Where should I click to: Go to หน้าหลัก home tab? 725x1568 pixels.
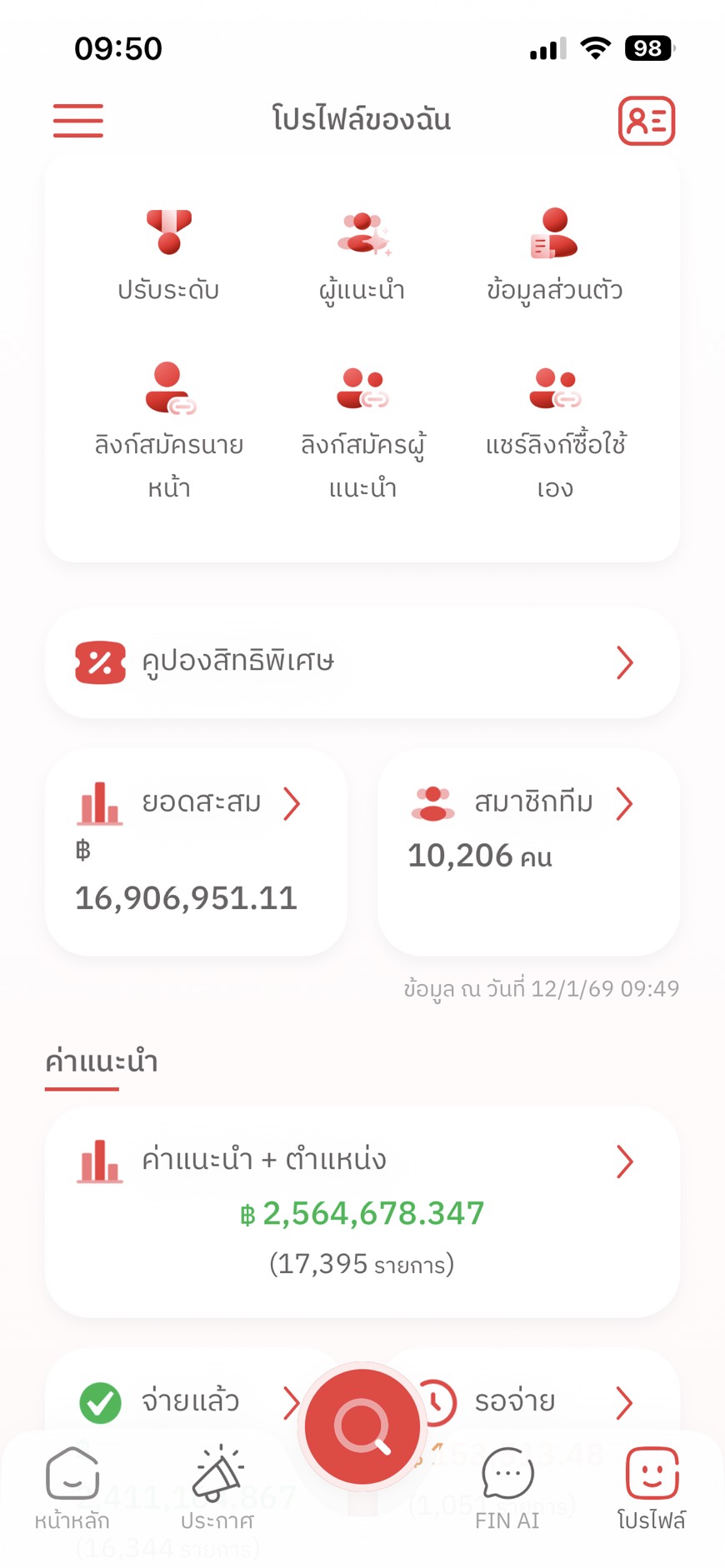(x=72, y=1488)
